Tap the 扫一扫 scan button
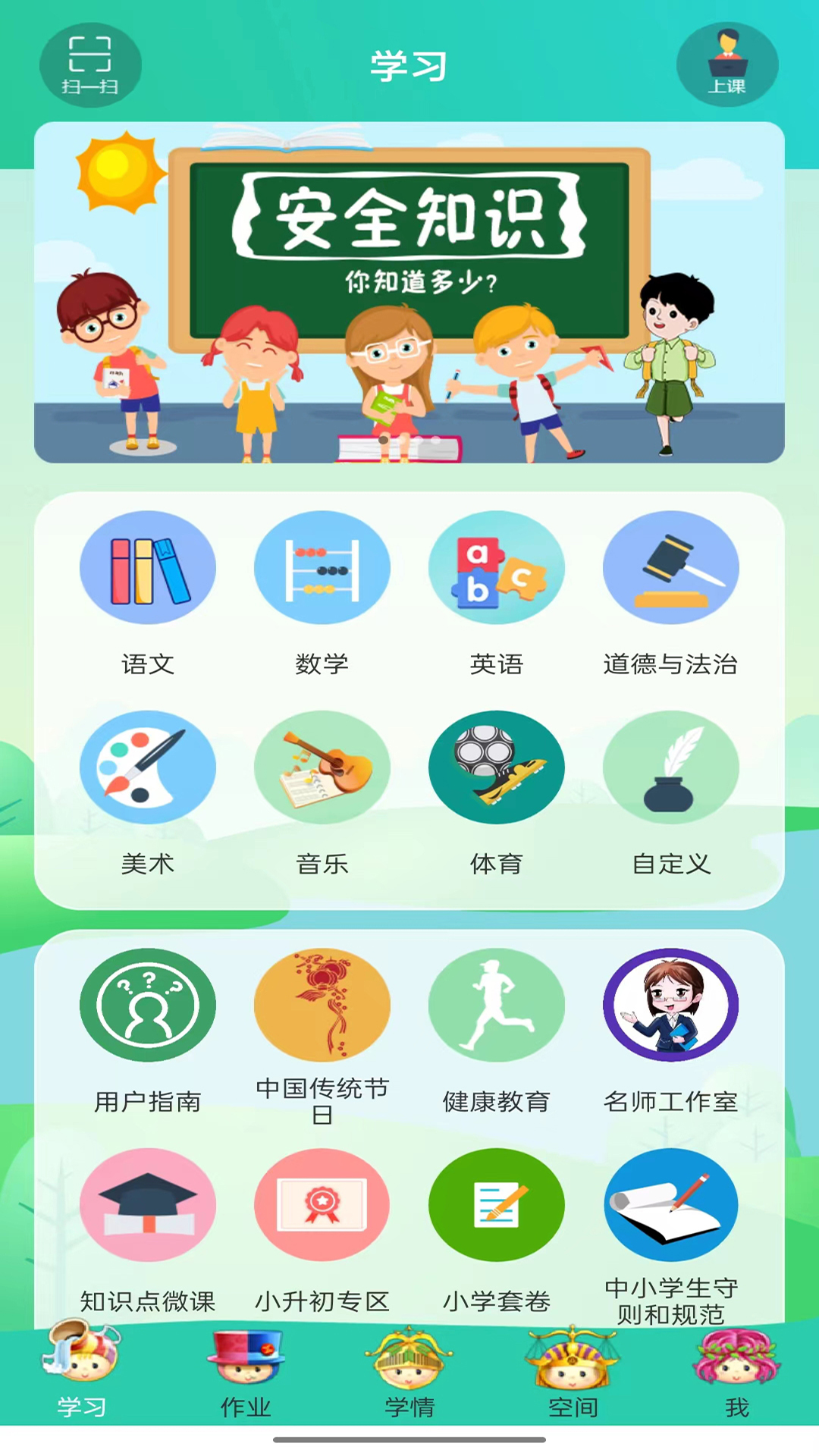 [90, 64]
